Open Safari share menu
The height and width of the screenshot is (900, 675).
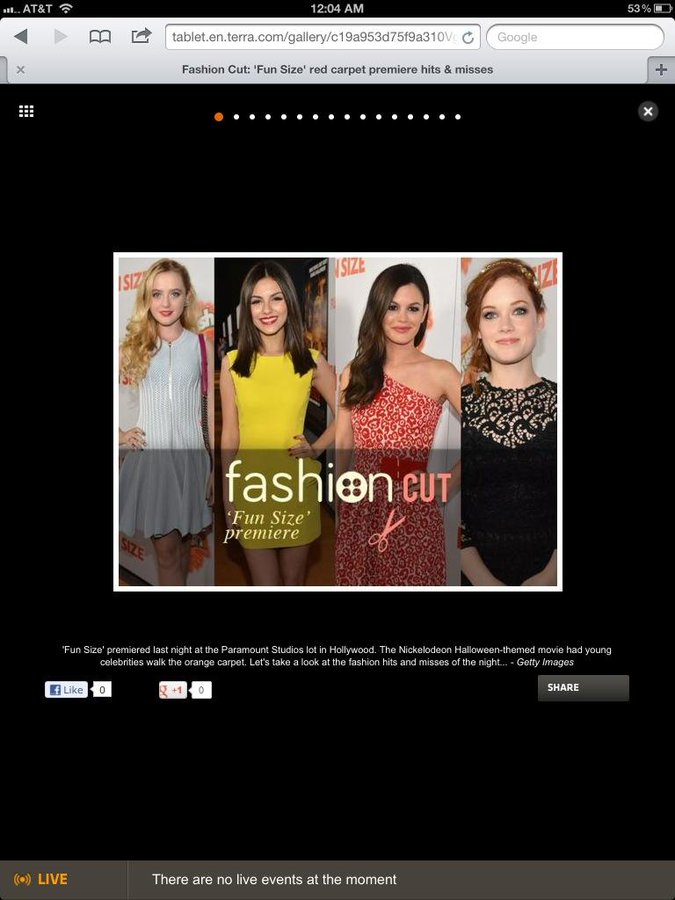click(141, 37)
